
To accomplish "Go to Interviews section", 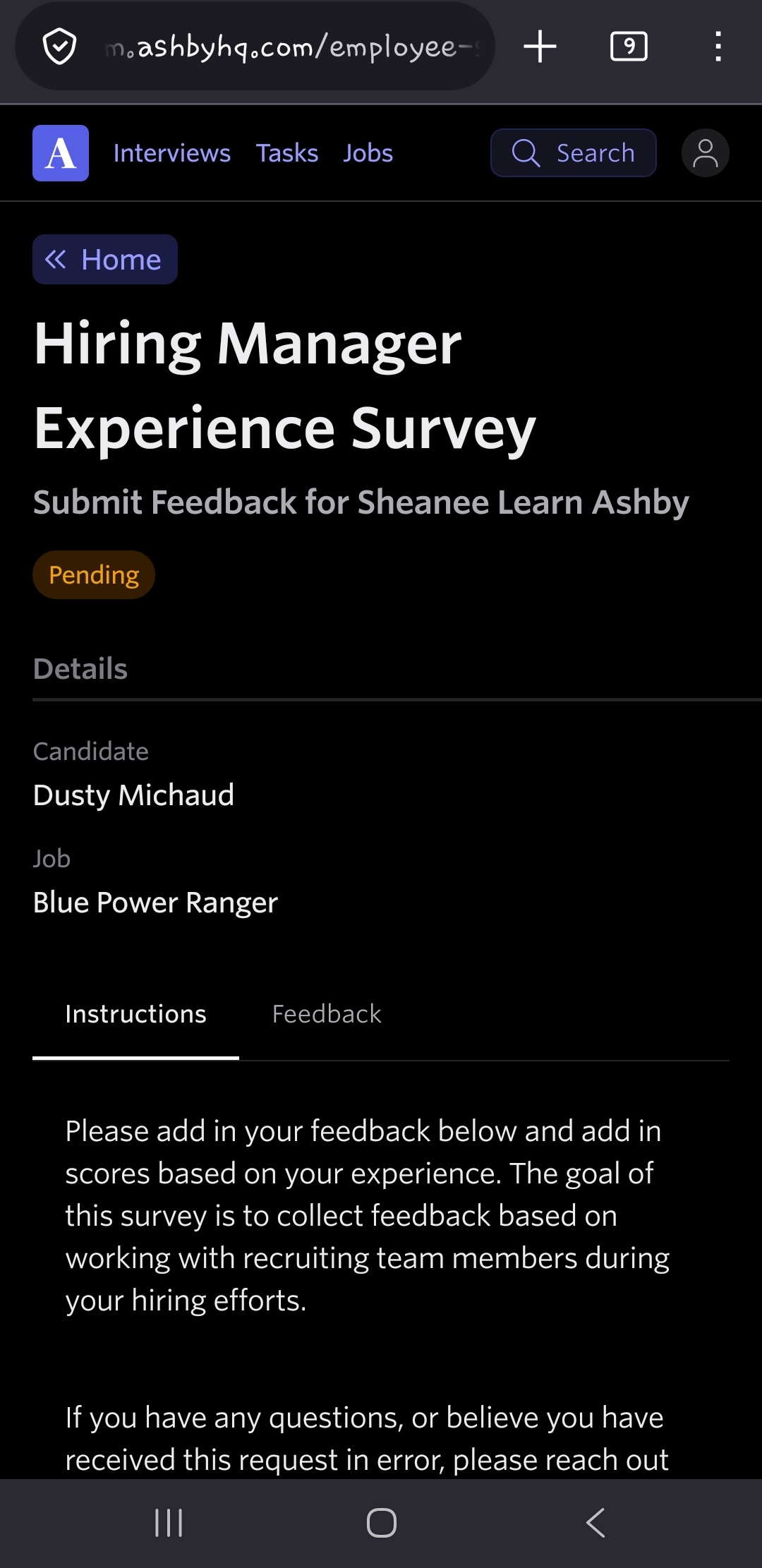I will coord(171,153).
